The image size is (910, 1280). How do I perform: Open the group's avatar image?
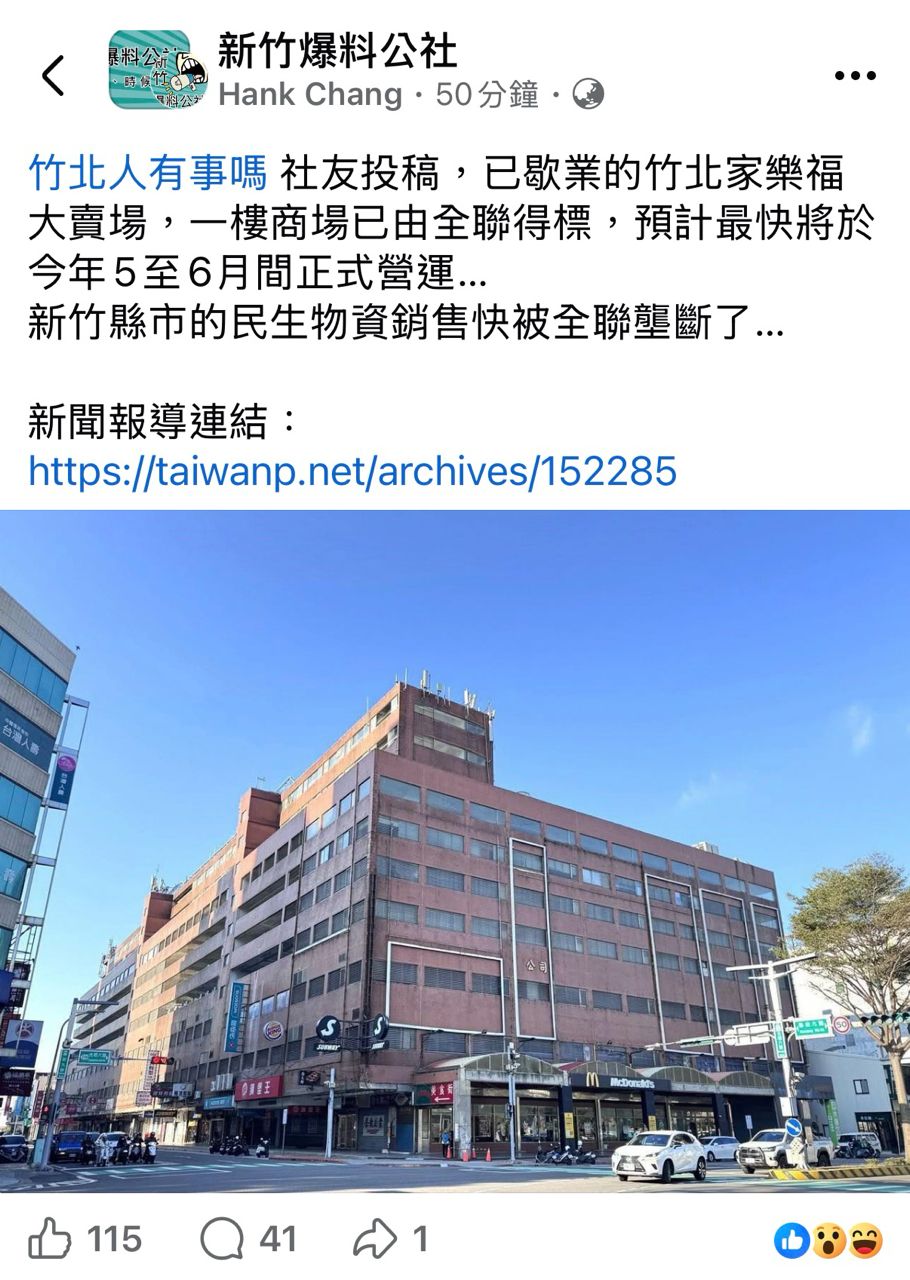[157, 69]
